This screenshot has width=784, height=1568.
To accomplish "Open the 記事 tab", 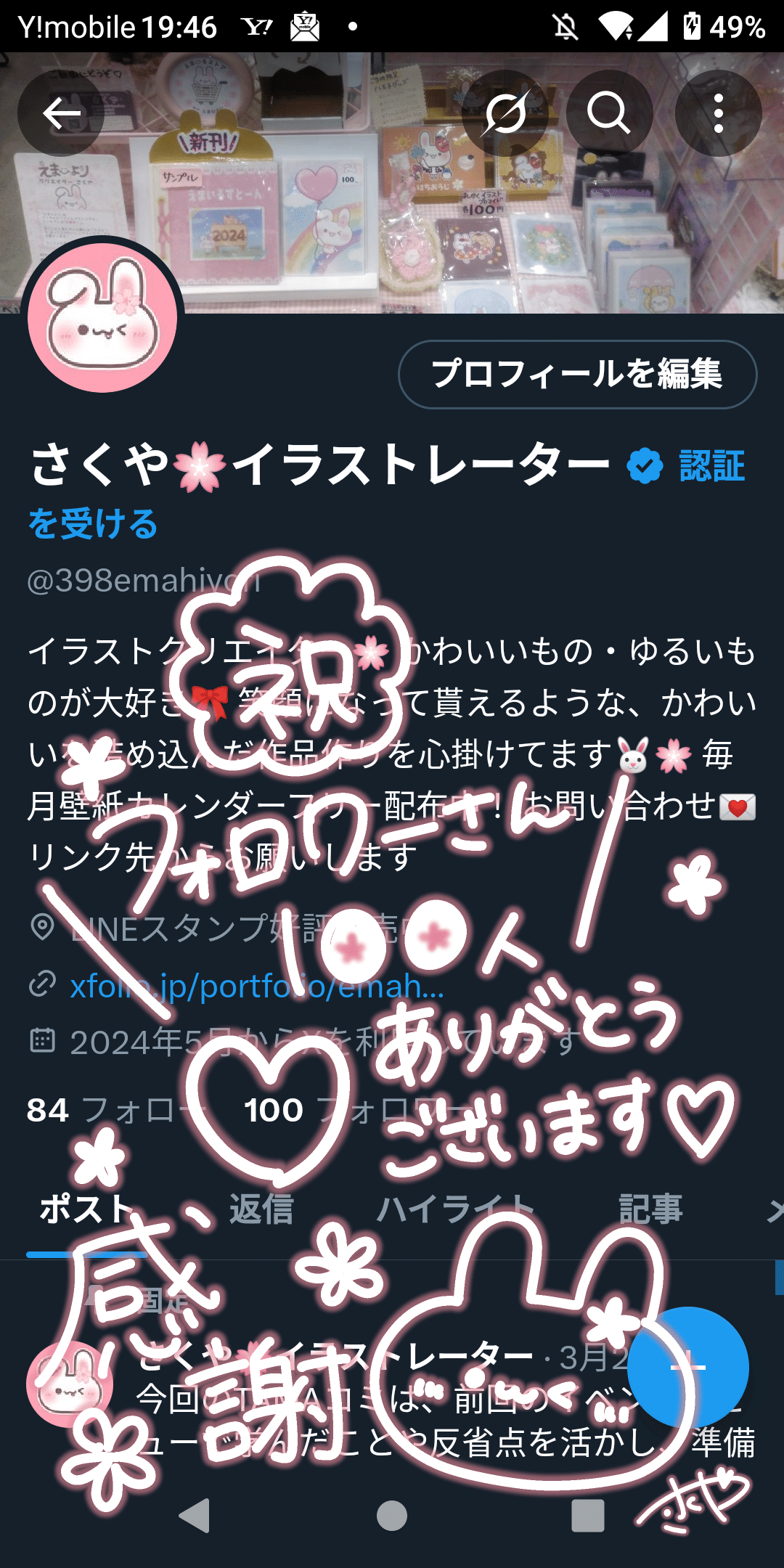I will click(651, 1209).
